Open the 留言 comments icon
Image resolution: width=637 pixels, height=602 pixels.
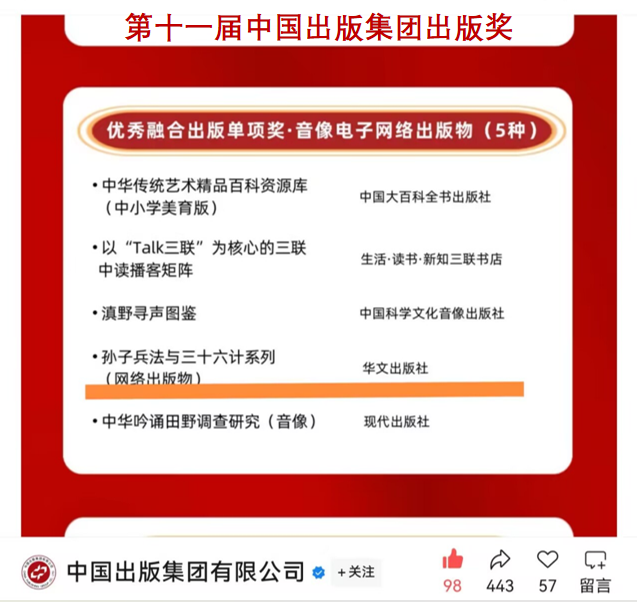[x=595, y=560]
